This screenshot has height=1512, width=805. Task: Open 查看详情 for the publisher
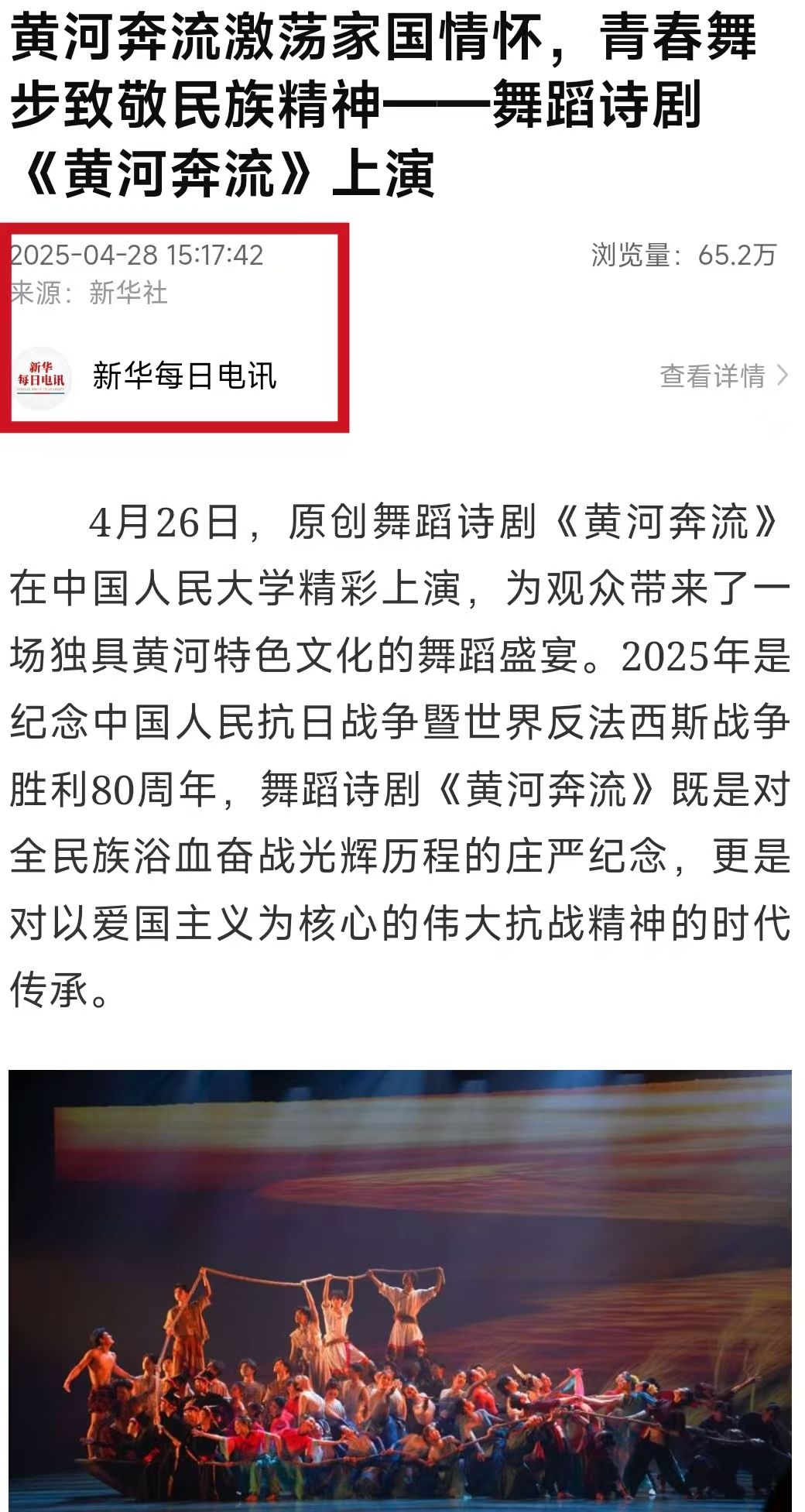coord(723,376)
